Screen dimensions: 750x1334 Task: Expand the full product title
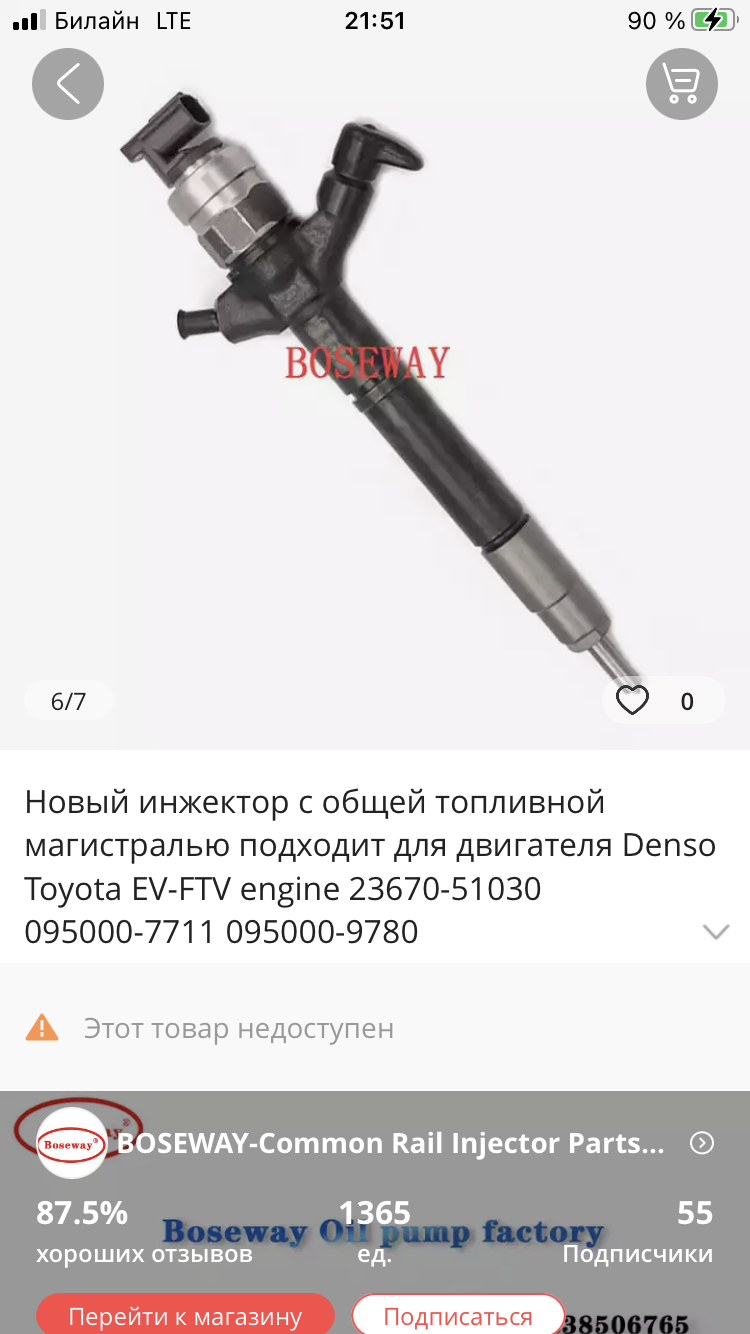point(716,932)
